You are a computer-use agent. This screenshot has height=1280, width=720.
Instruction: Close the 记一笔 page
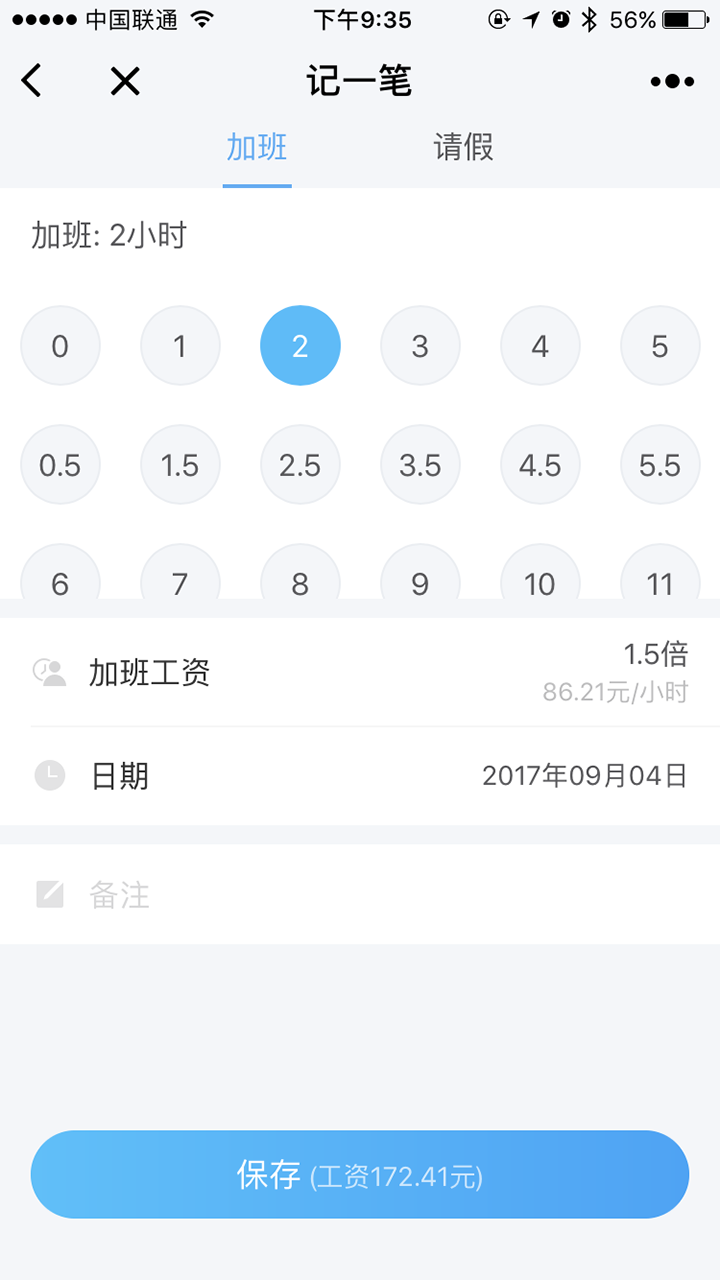[125, 81]
